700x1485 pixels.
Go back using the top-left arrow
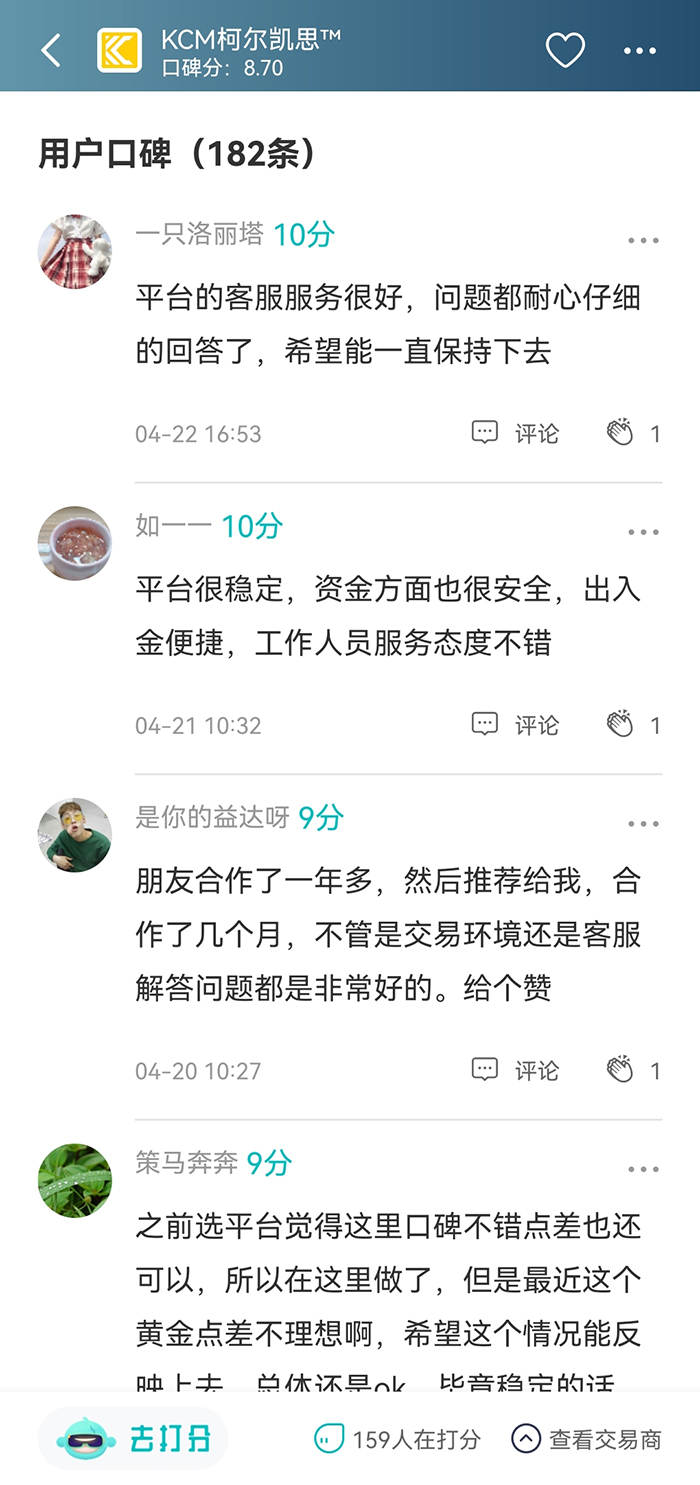click(x=51, y=50)
